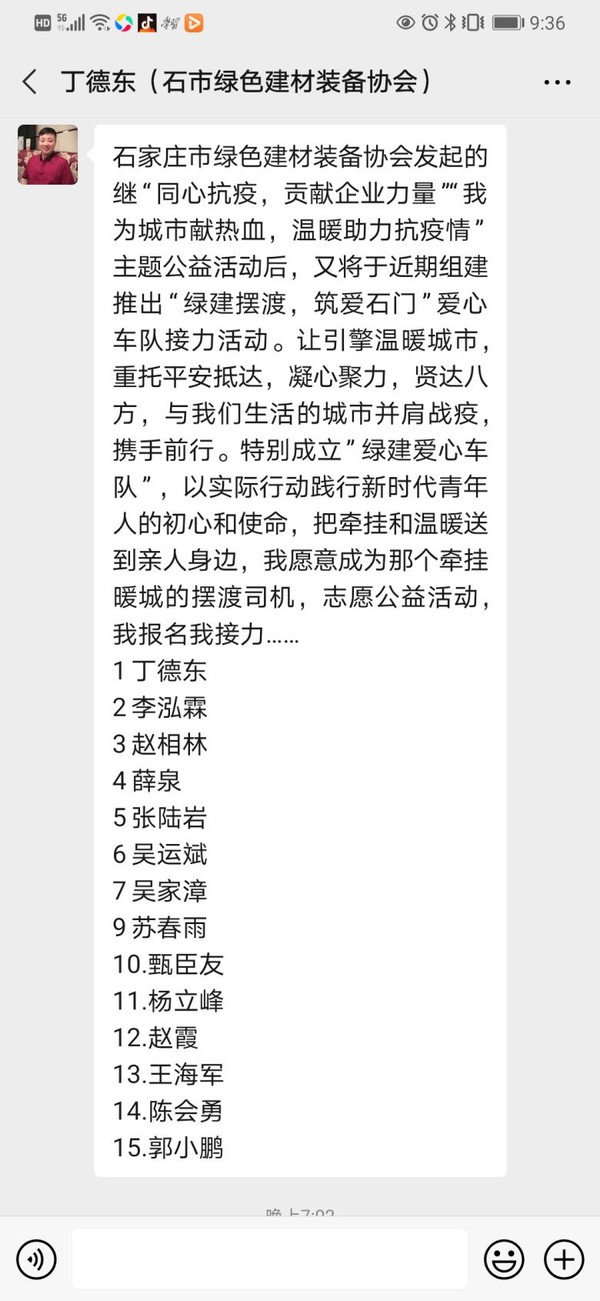This screenshot has height=1301, width=600.
Task: Open the emoji picker
Action: 504,1258
